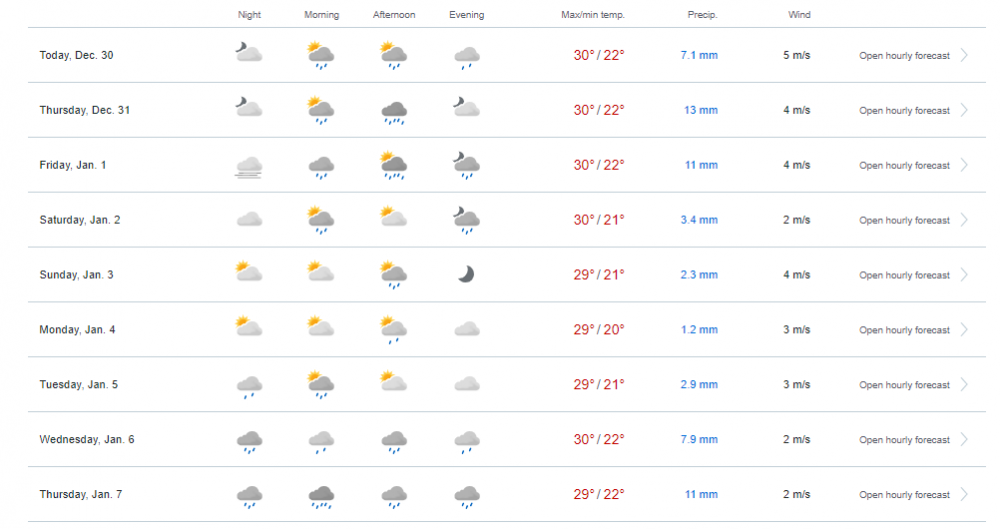Open hourly forecast for Saturday, Jan. 2

pos(904,221)
